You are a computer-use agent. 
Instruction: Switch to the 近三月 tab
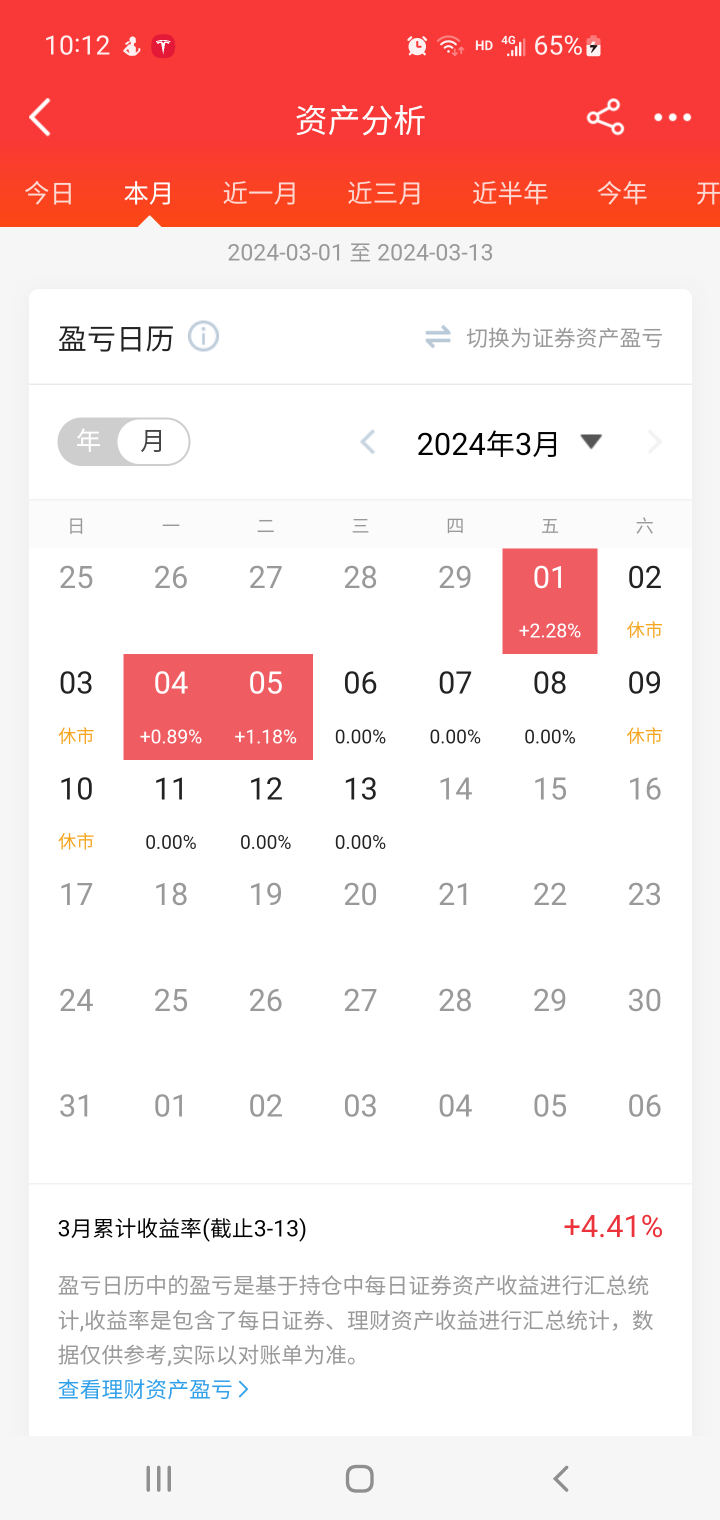(385, 193)
